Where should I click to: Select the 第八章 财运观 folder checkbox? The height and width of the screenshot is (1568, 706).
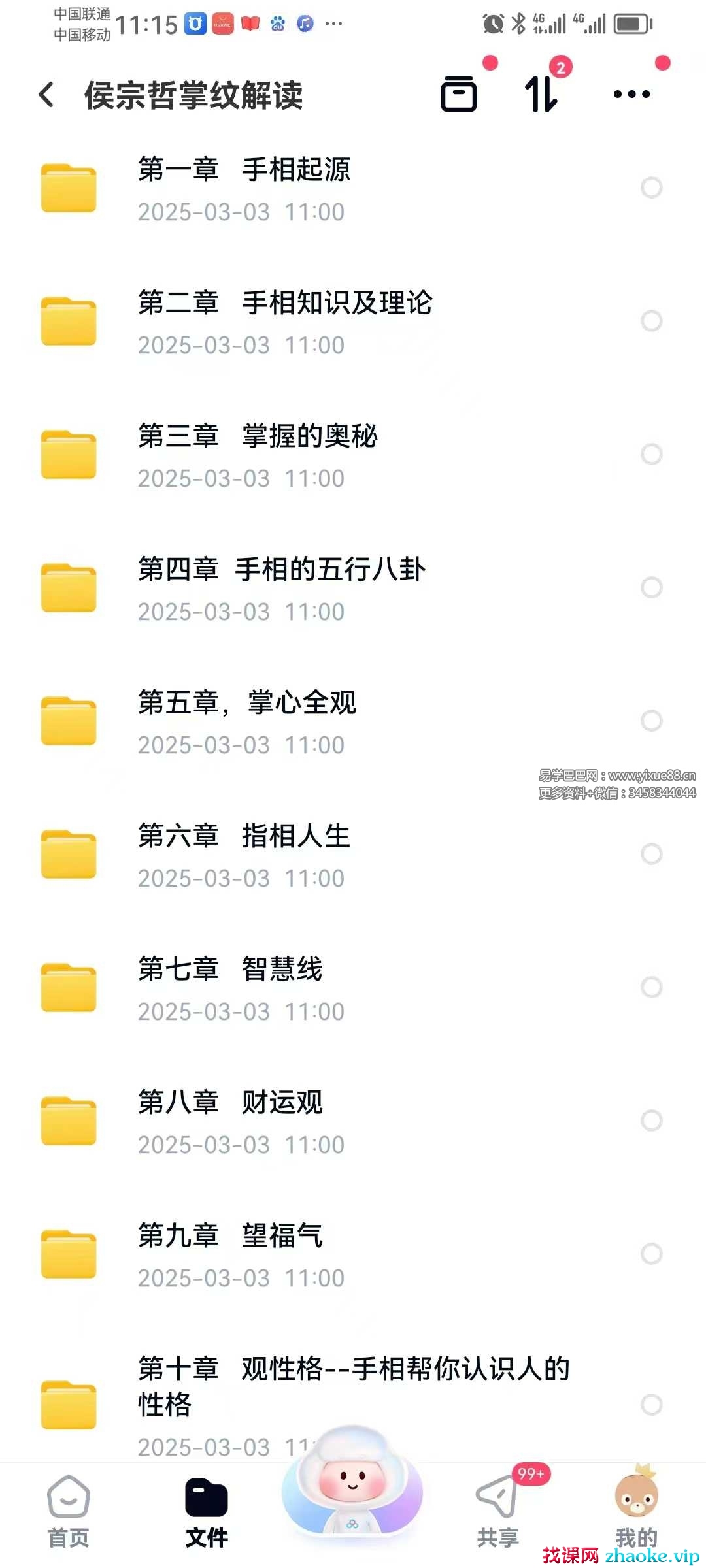point(651,1120)
